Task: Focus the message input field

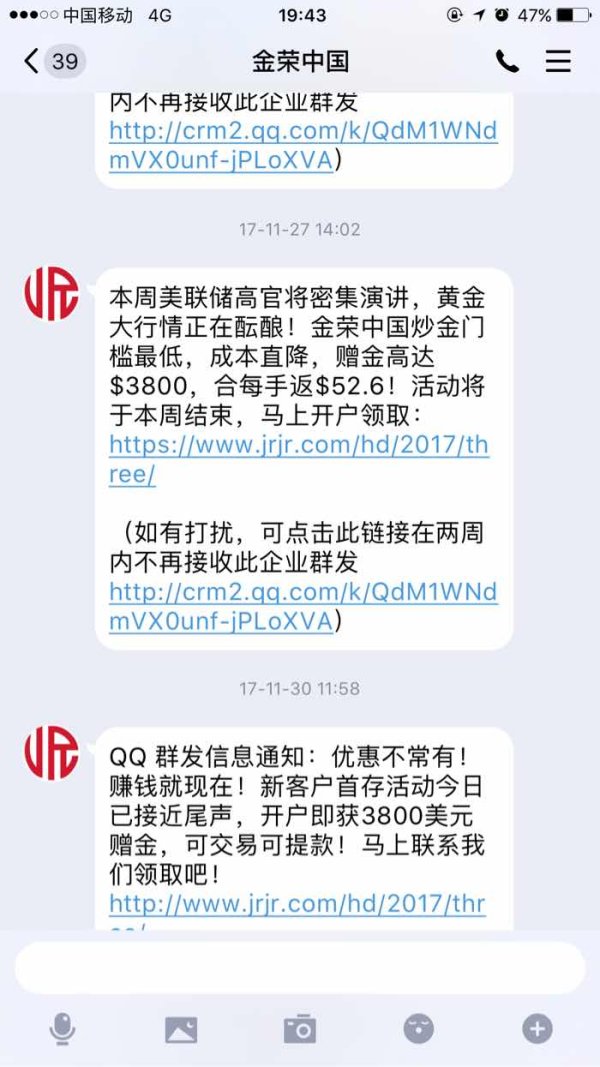Action: (x=299, y=968)
